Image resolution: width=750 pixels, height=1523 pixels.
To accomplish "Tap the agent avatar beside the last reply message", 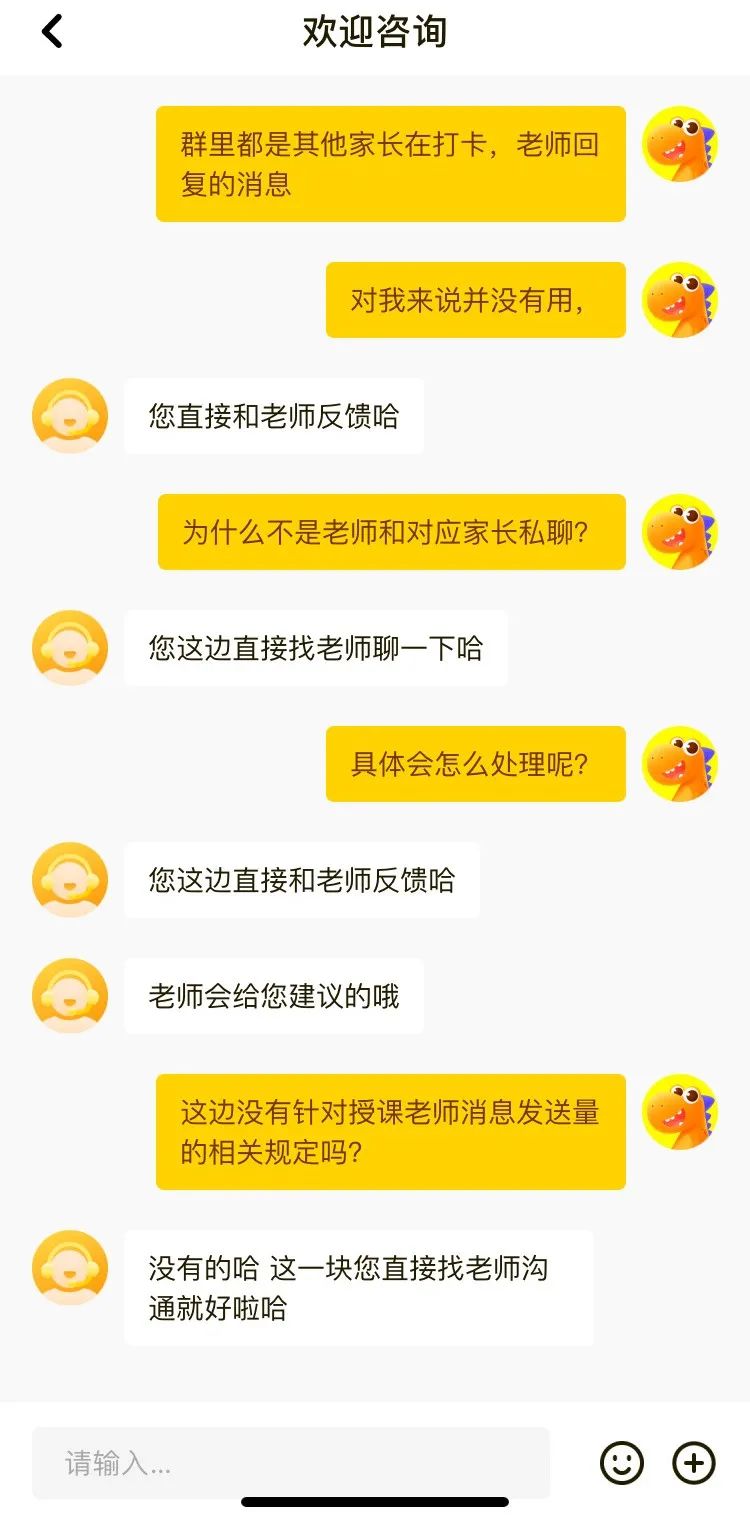I will pyautogui.click(x=69, y=1268).
